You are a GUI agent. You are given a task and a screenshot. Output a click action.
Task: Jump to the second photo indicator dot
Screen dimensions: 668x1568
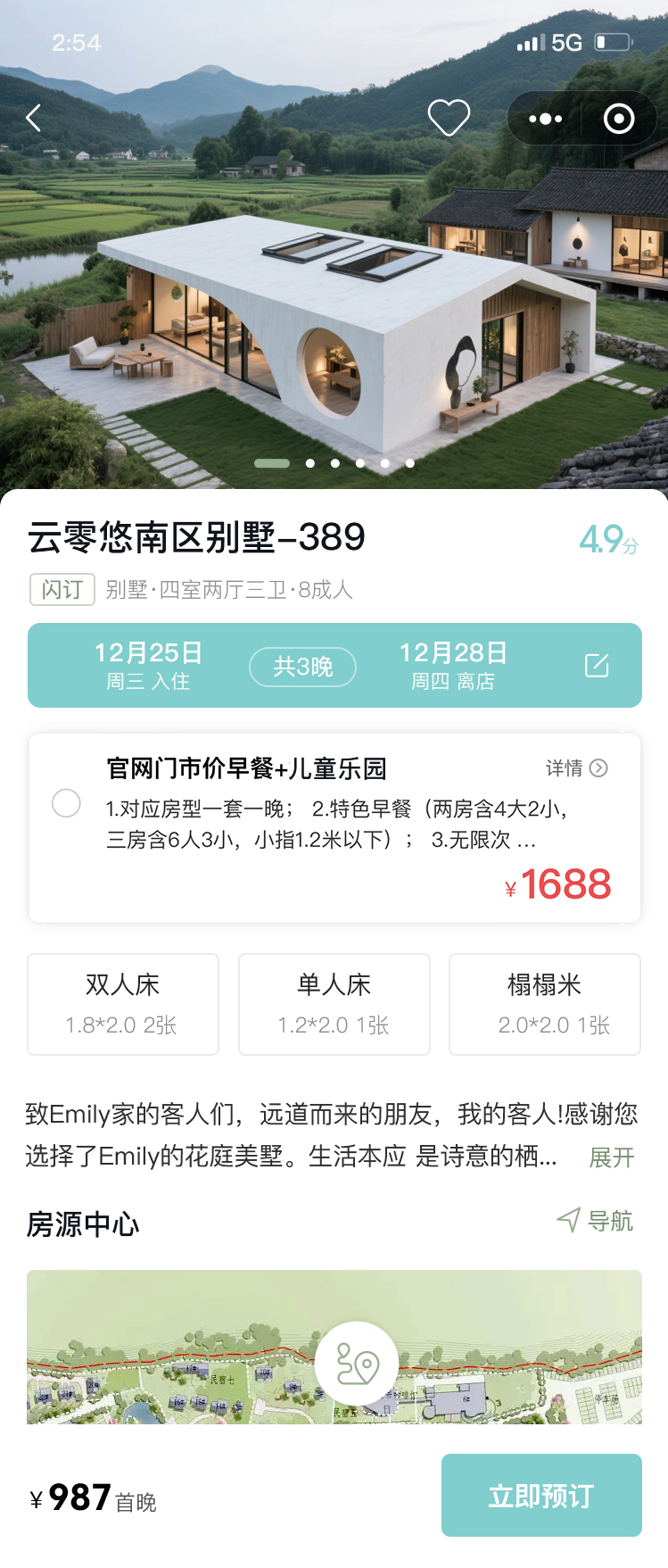310,463
